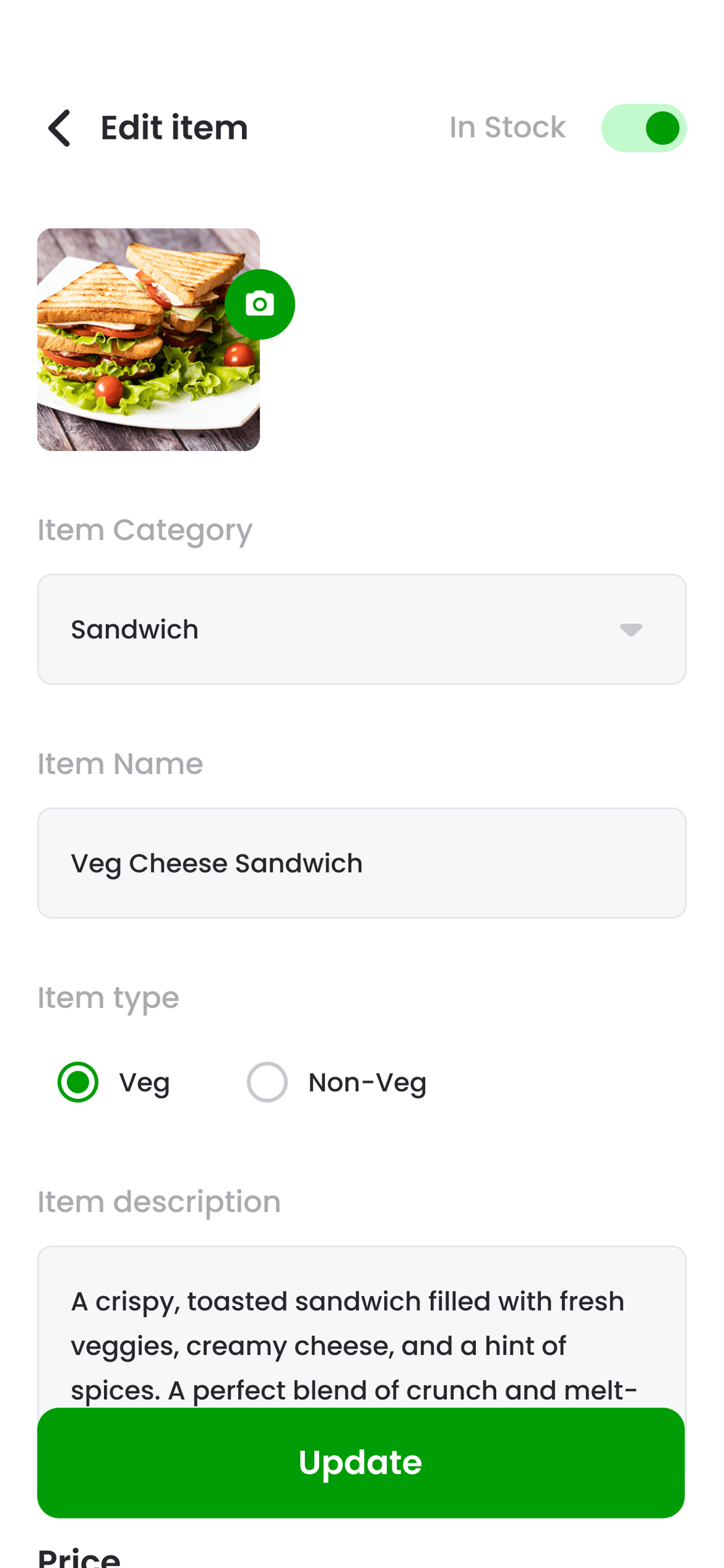
Task: Select the Veg radio button
Action: (77, 1081)
